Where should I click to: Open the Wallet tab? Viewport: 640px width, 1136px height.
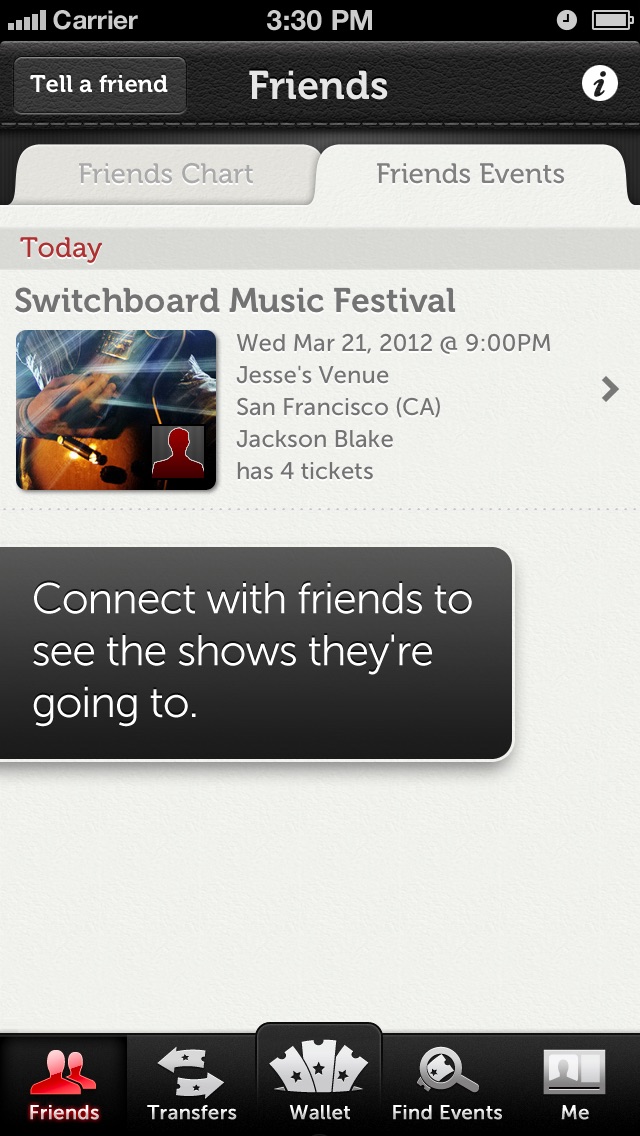pos(320,1082)
